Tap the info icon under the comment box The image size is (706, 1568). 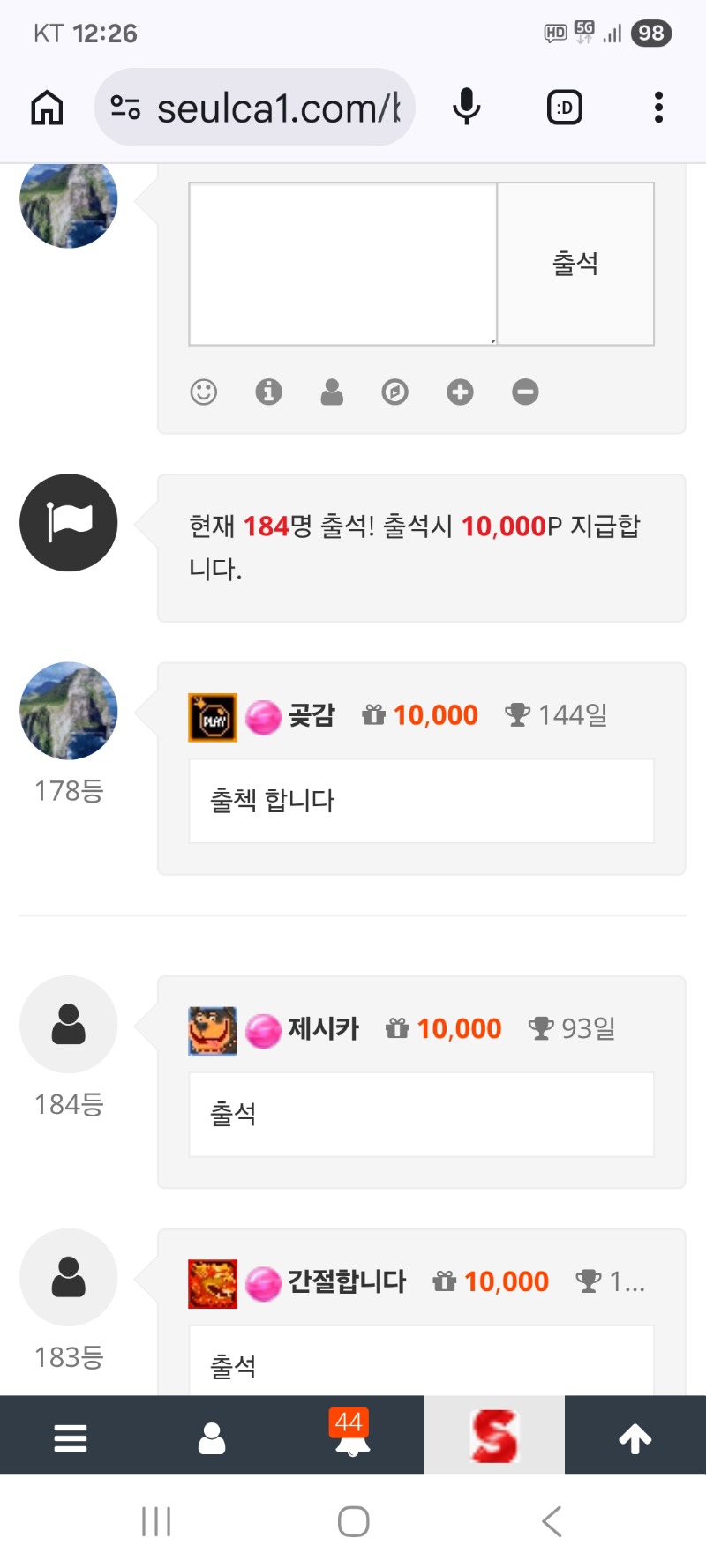point(268,392)
